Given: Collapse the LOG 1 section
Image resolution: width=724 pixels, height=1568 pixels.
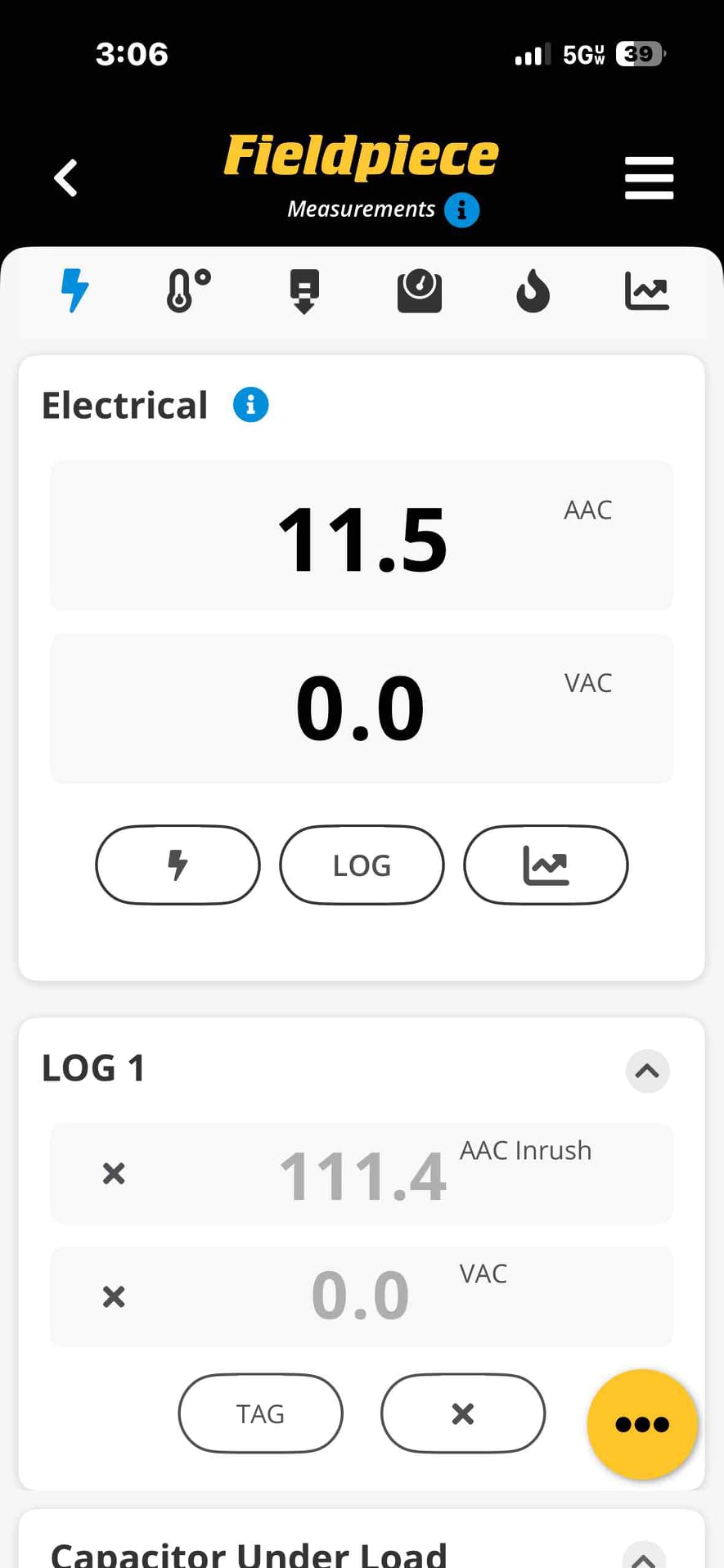Looking at the screenshot, I should point(647,1071).
